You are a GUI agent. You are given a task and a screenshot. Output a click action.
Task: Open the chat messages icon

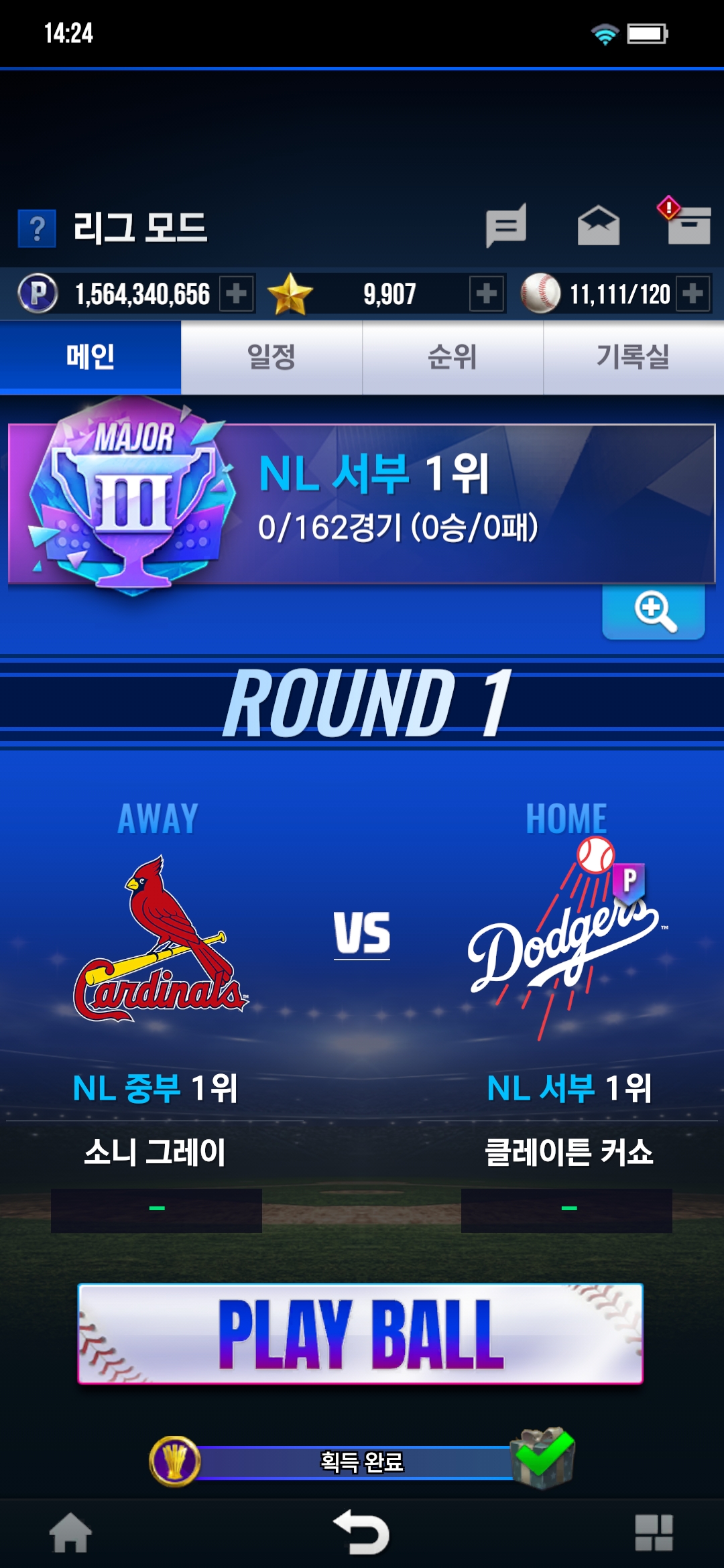[506, 226]
